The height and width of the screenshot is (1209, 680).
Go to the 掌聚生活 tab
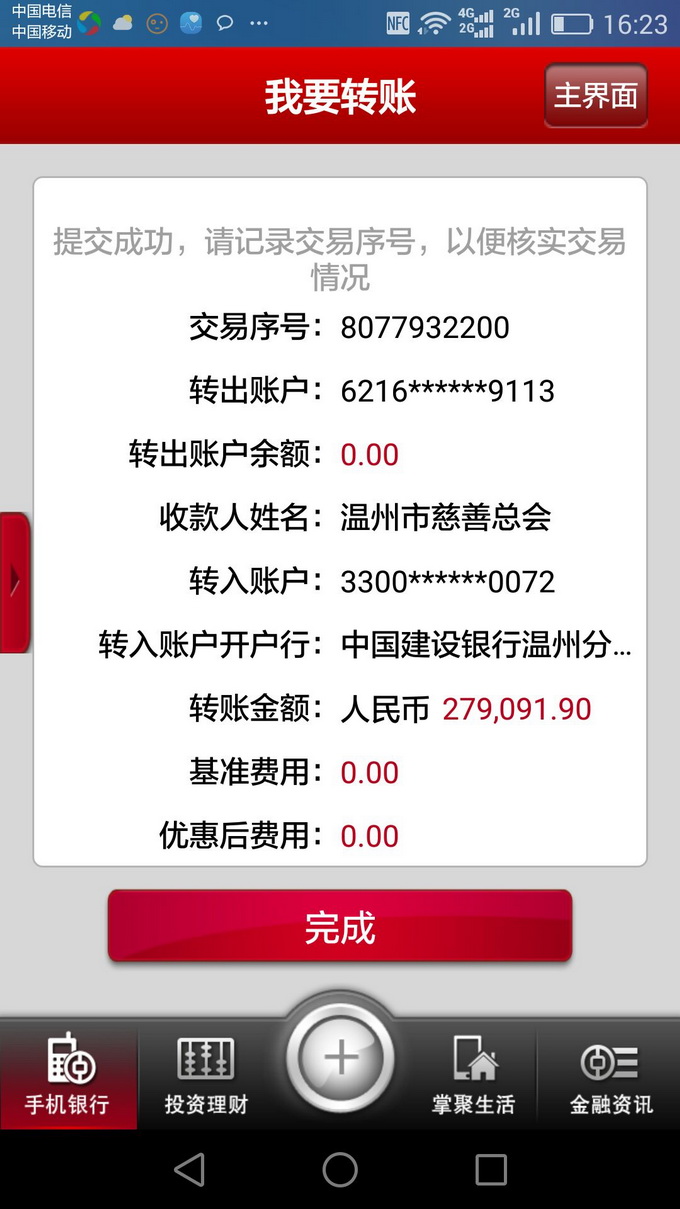click(473, 1075)
